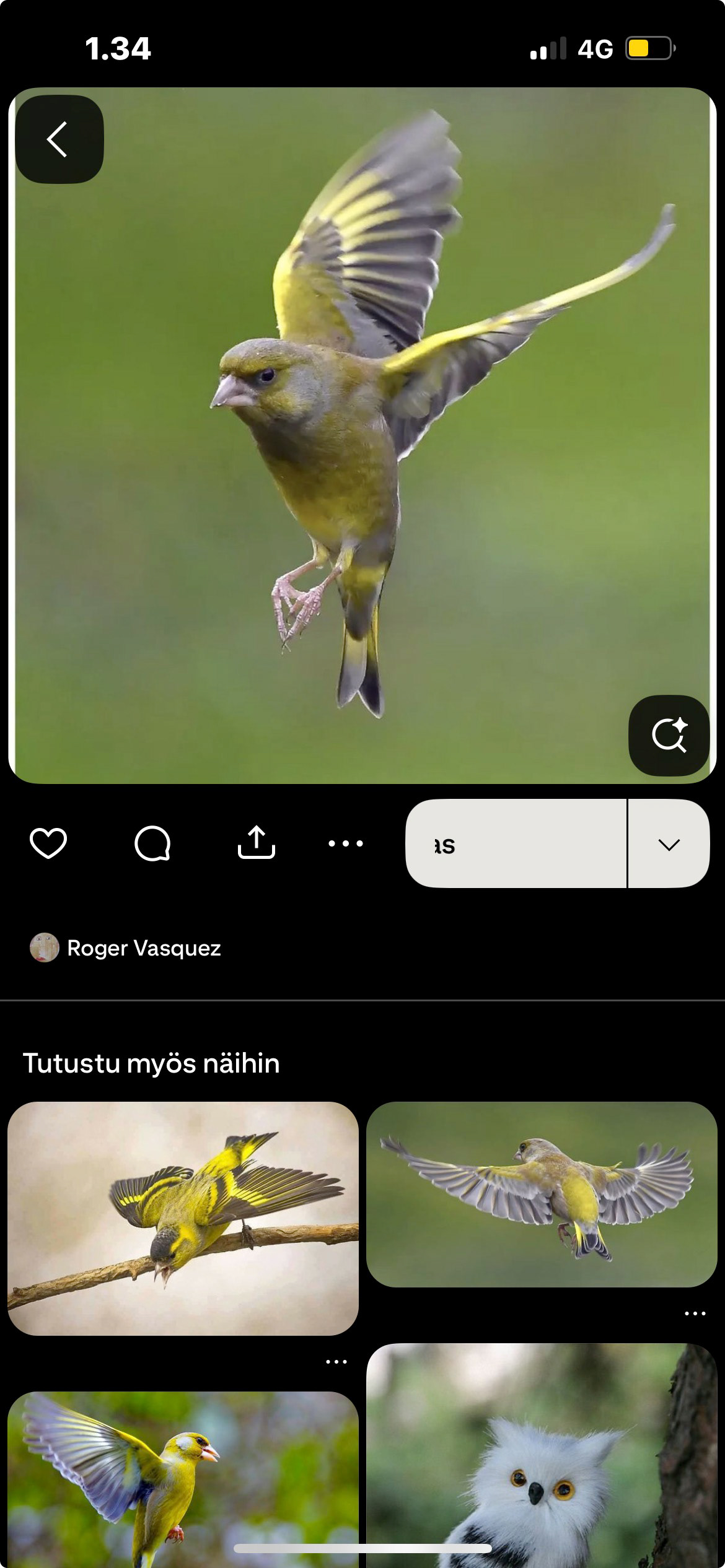Open more options under the main photo
This screenshot has height=1568, width=725.
[x=346, y=843]
